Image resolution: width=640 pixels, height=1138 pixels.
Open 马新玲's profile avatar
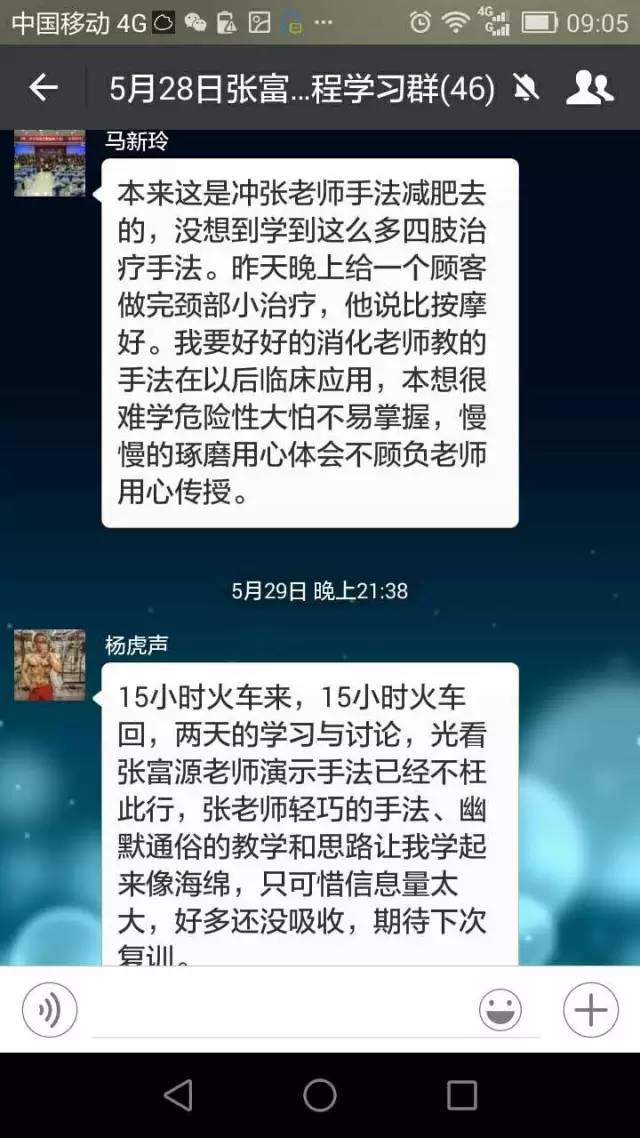point(49,163)
